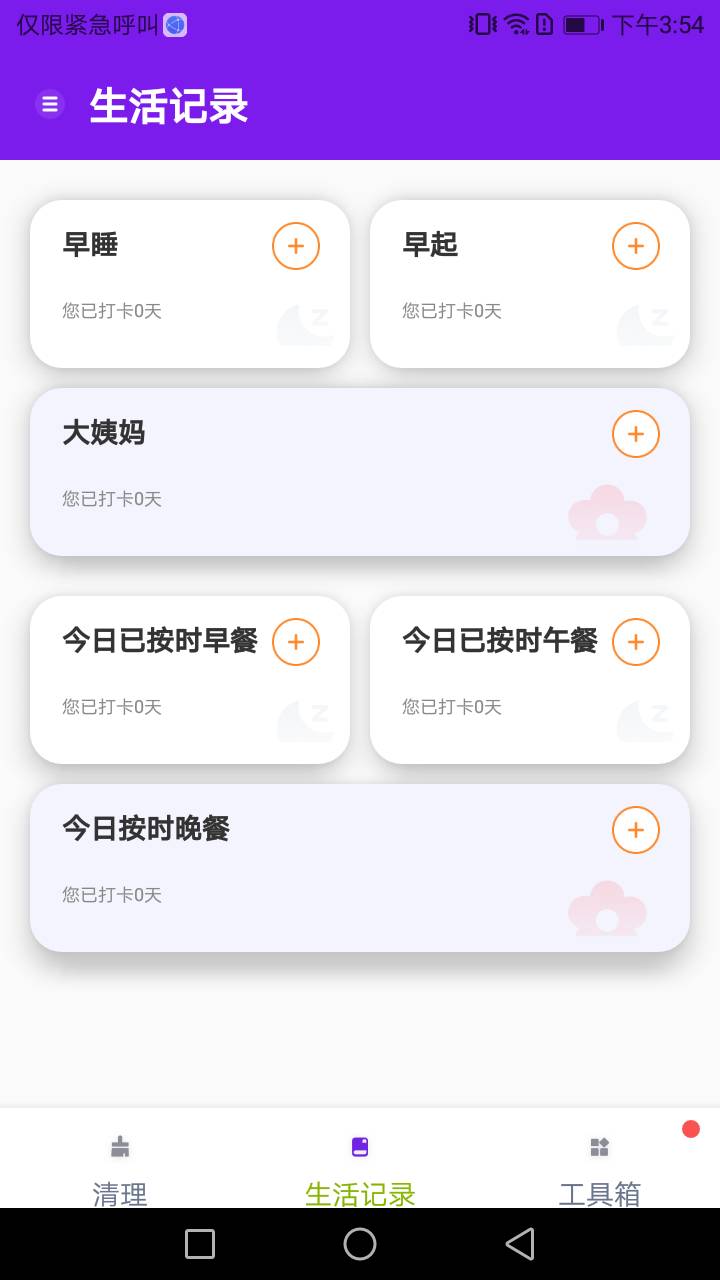Tap plus on 今日已按时午餐 card
The width and height of the screenshot is (720, 1280).
tap(635, 641)
